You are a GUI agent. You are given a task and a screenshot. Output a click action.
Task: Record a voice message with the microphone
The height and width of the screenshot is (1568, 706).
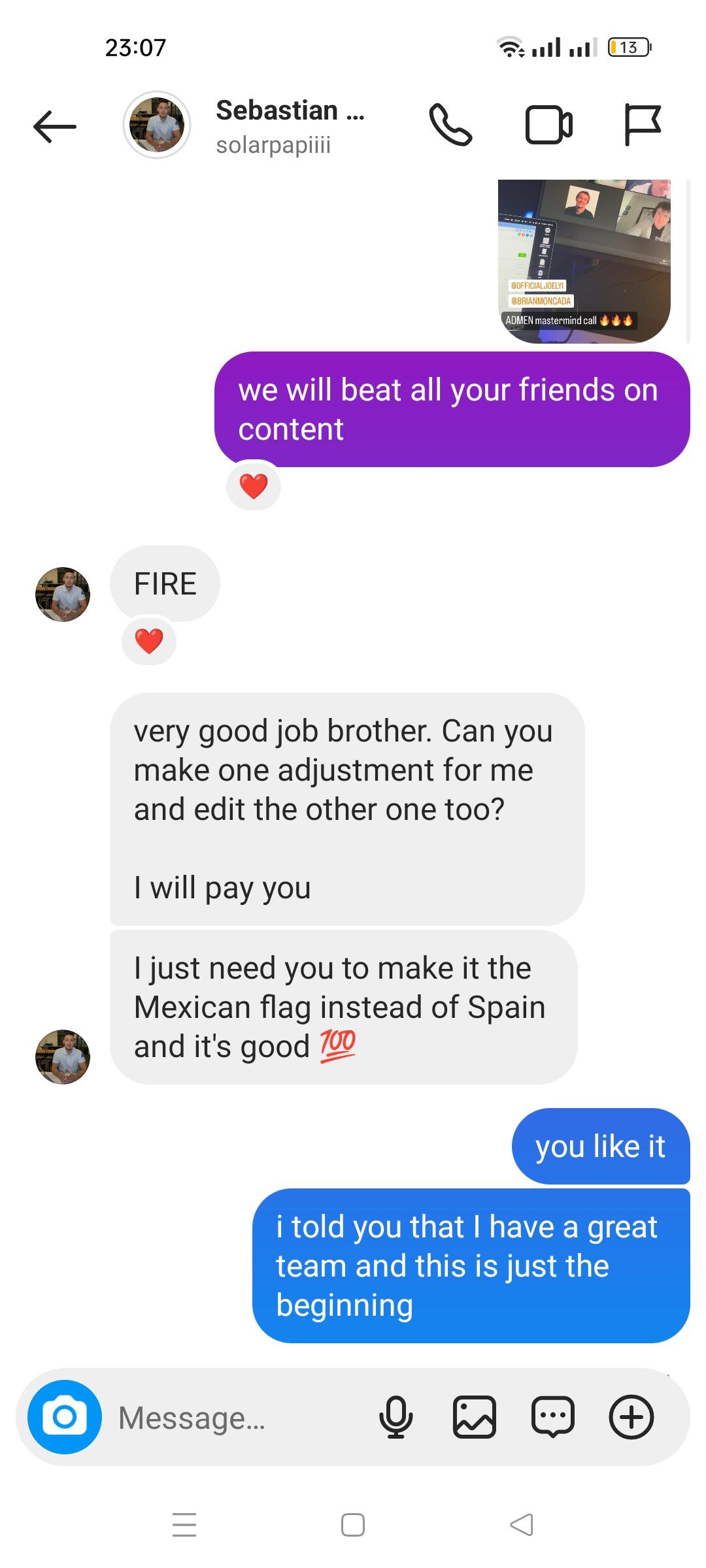click(396, 1417)
